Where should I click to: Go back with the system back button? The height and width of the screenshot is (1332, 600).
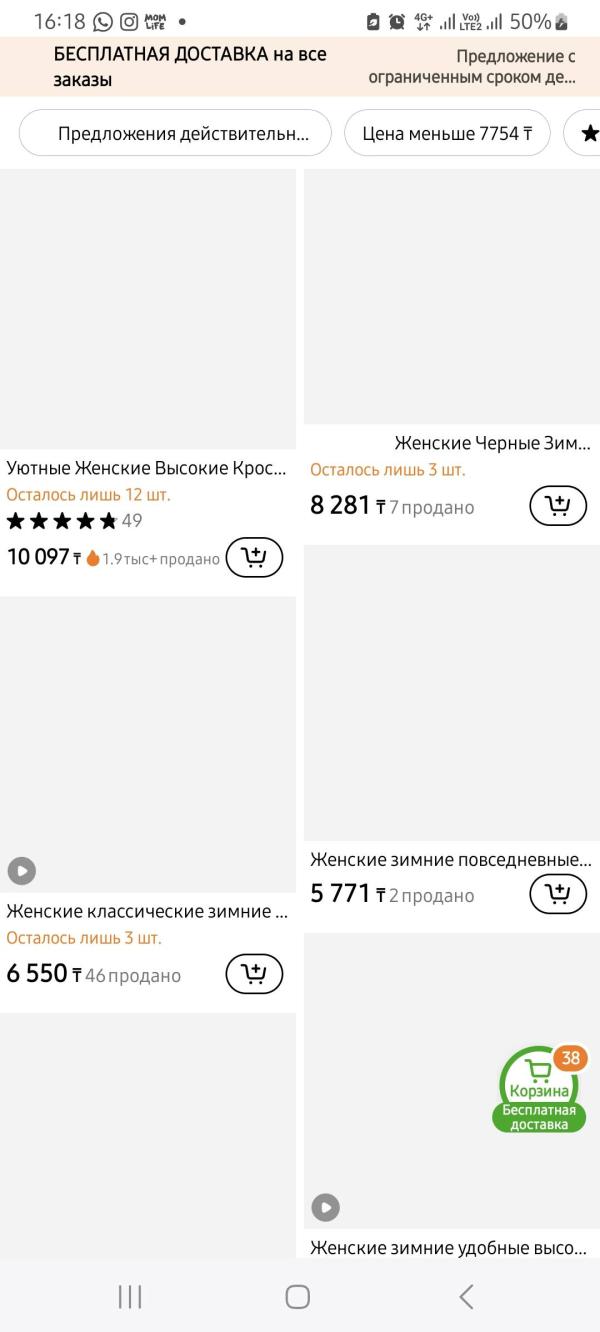pos(466,1297)
